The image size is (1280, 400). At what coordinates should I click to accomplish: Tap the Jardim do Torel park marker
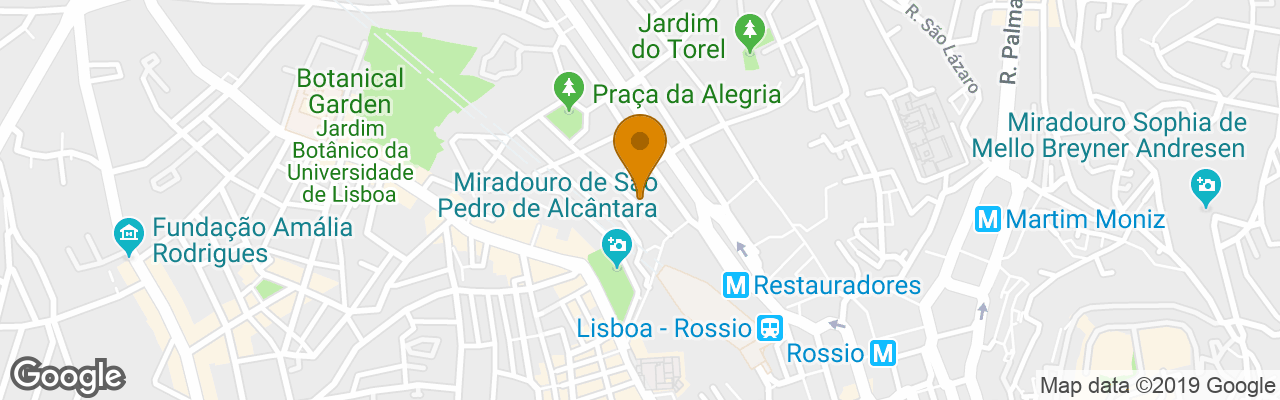click(749, 32)
